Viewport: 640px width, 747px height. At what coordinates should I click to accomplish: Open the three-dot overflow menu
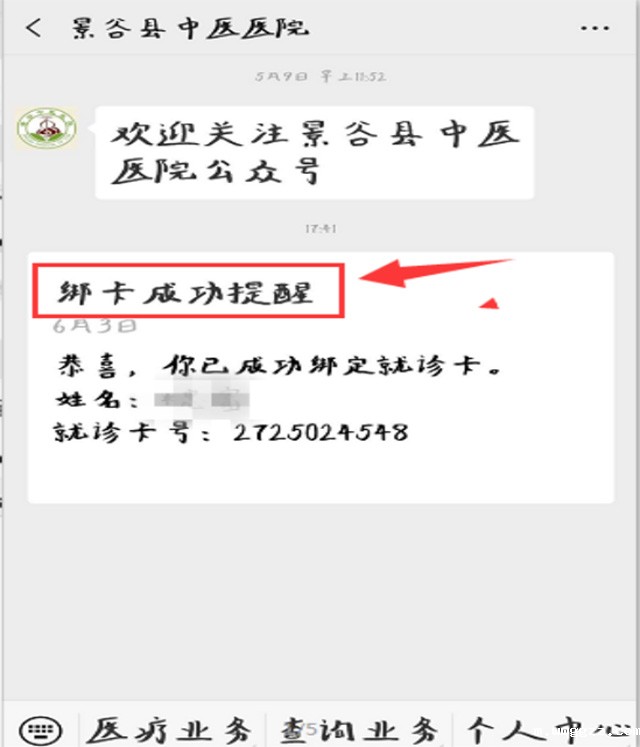(594, 27)
